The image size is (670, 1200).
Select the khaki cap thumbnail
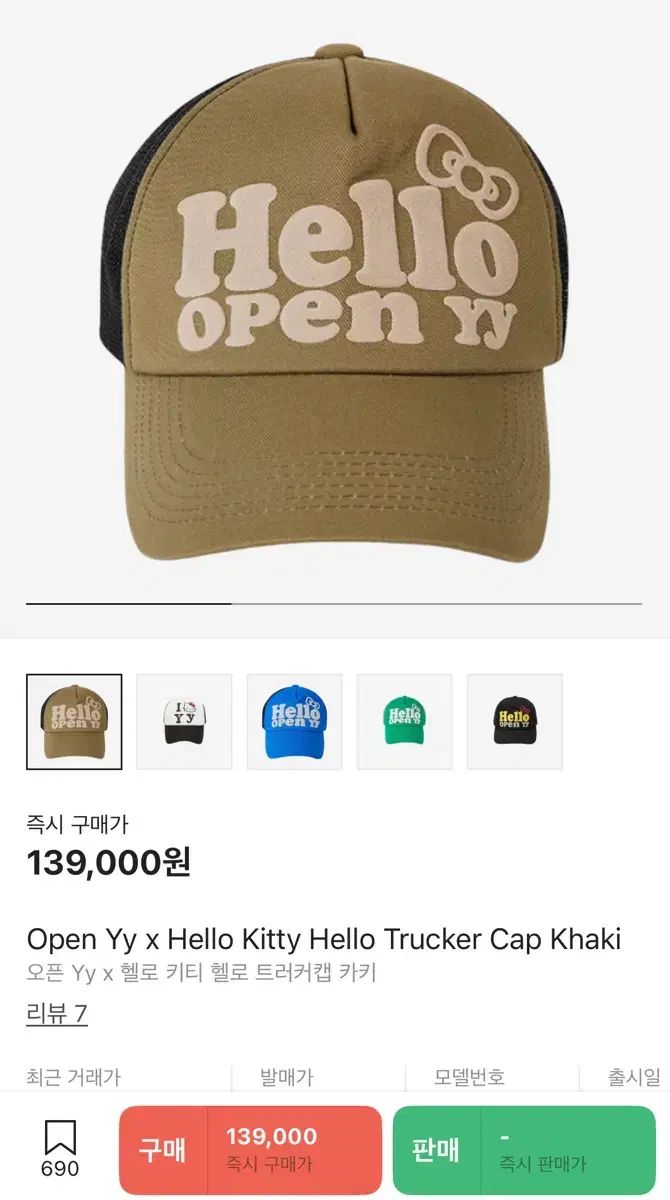(x=74, y=721)
